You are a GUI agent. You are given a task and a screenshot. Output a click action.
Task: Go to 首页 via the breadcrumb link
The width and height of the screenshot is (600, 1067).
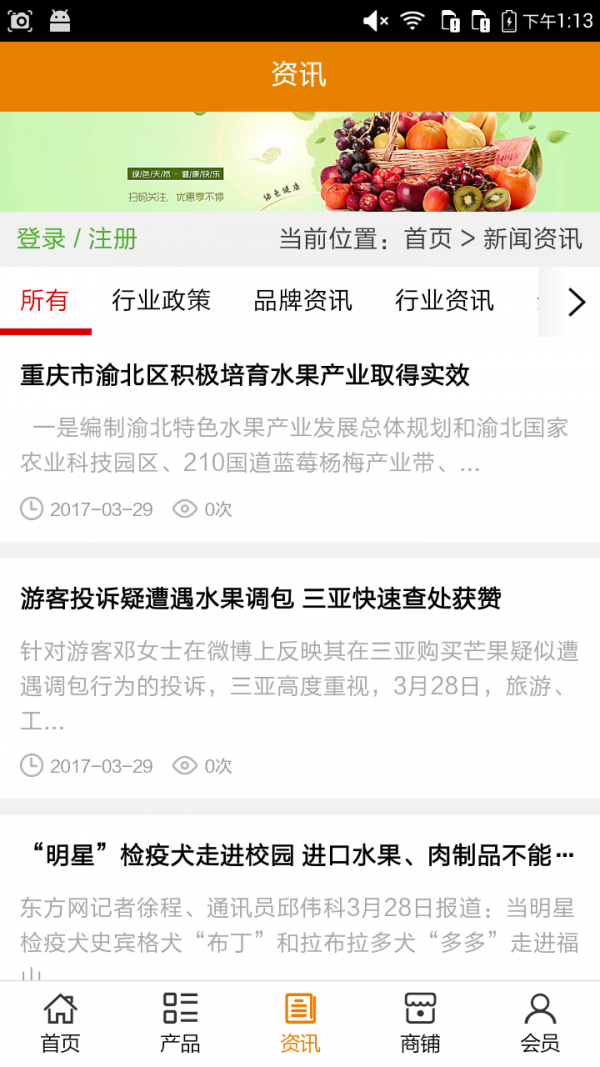(428, 239)
